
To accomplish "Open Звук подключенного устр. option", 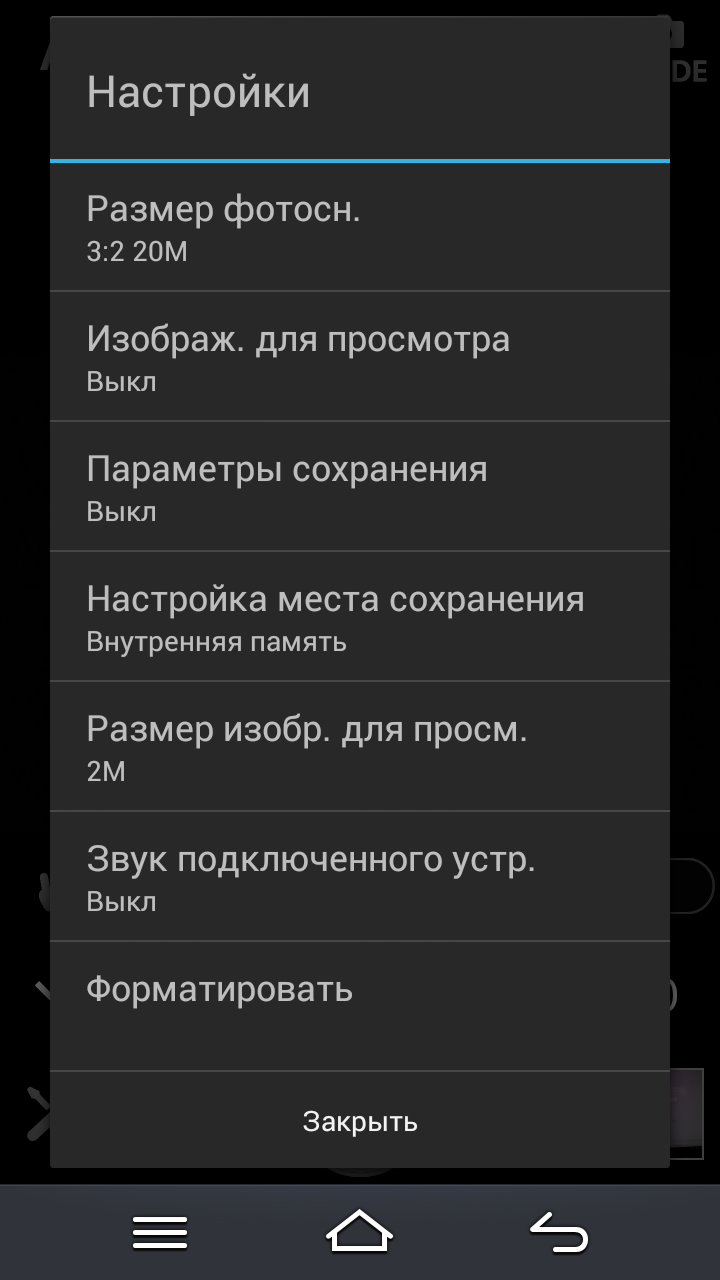I will coord(360,877).
